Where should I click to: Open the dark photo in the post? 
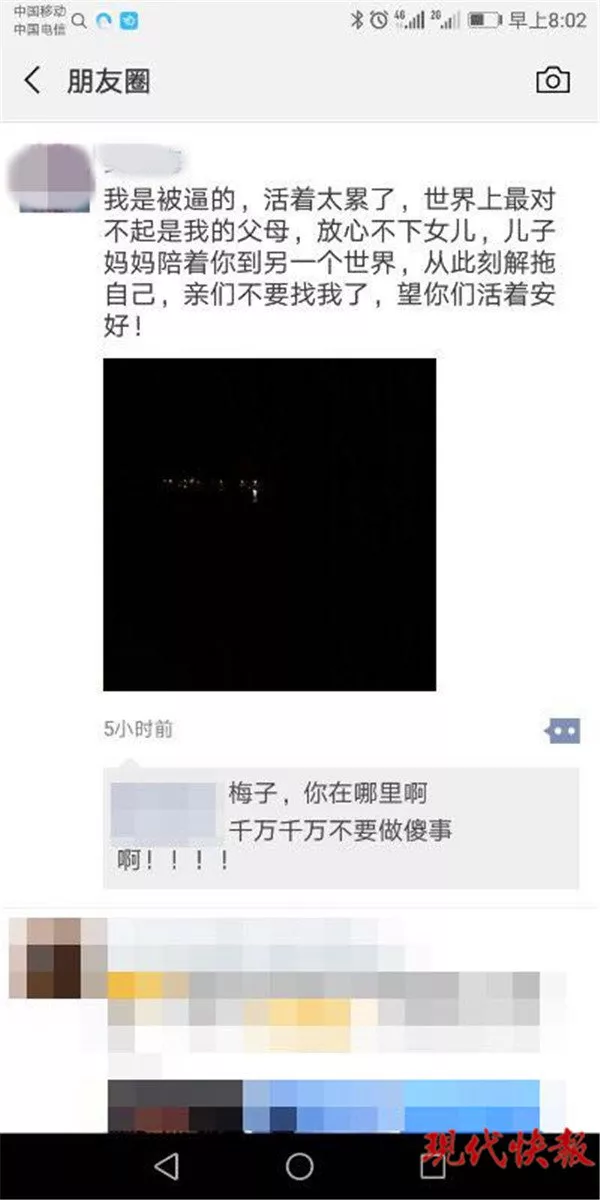point(269,524)
